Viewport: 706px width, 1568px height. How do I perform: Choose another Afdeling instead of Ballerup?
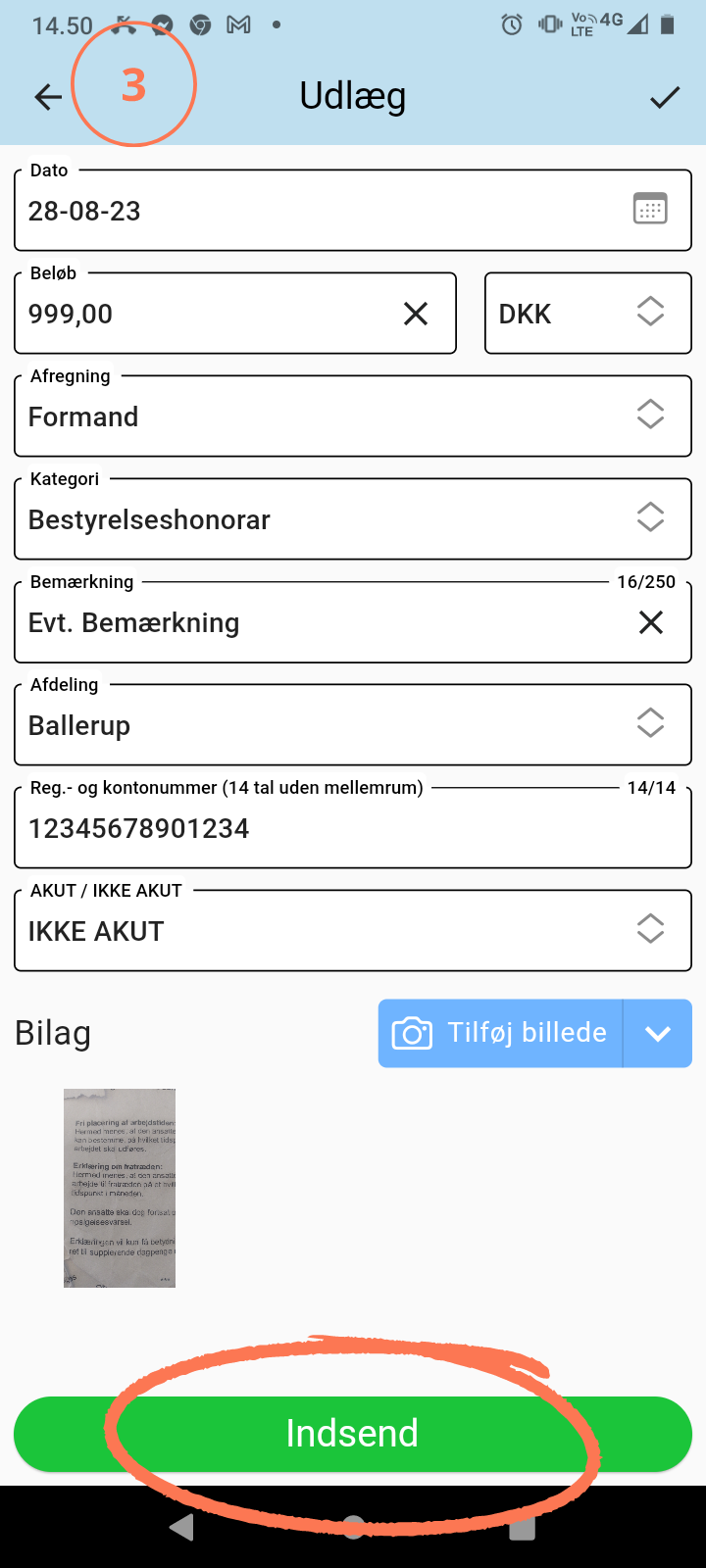(x=353, y=725)
